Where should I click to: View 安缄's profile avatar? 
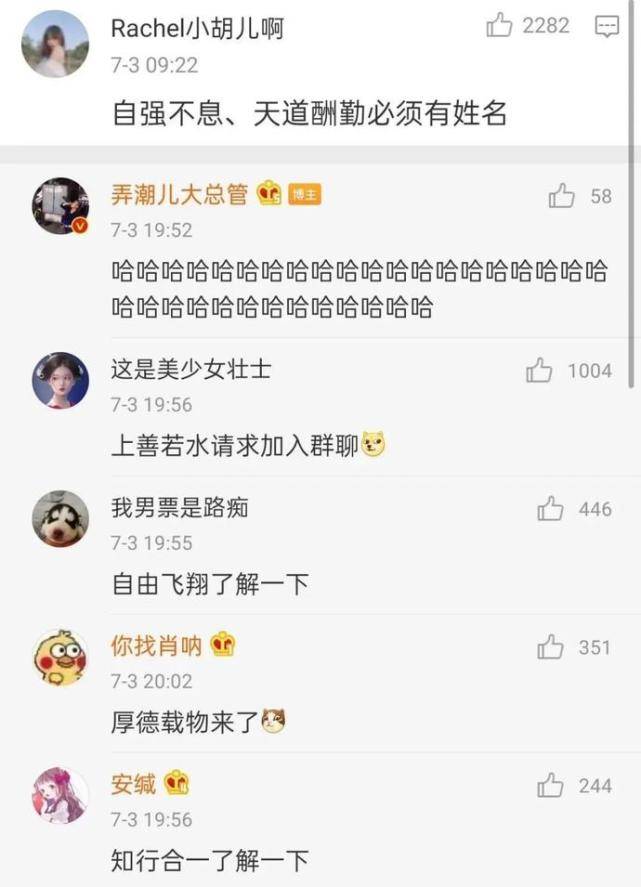[x=61, y=795]
